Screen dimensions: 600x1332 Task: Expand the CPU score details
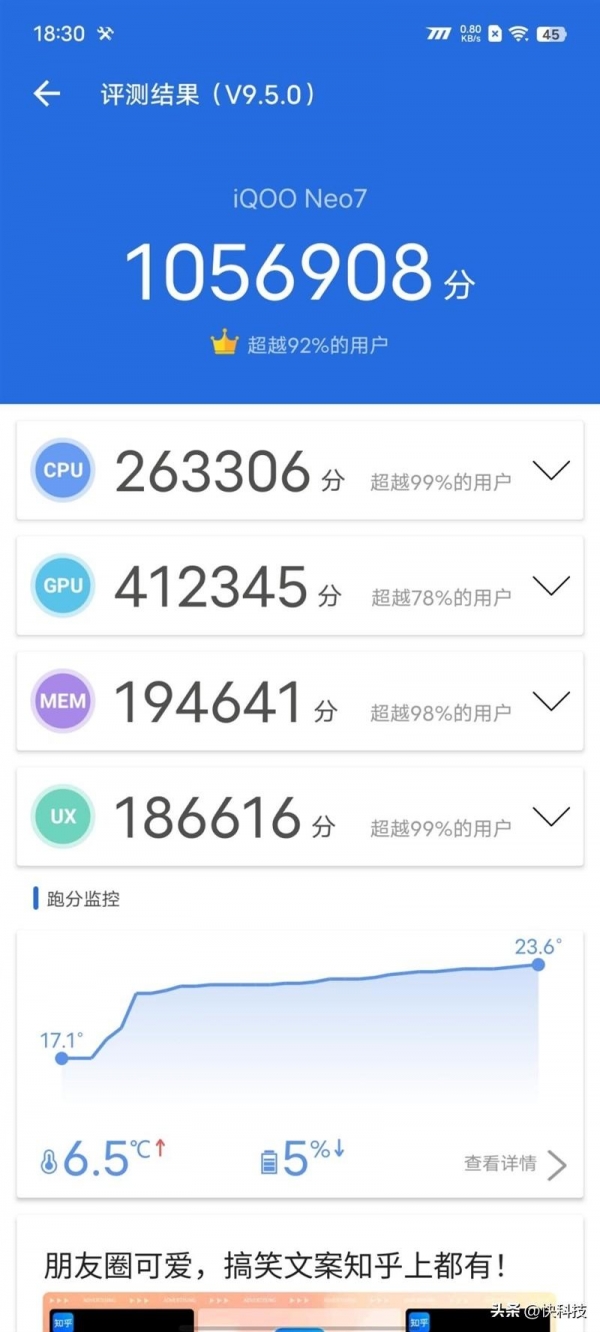pos(551,470)
